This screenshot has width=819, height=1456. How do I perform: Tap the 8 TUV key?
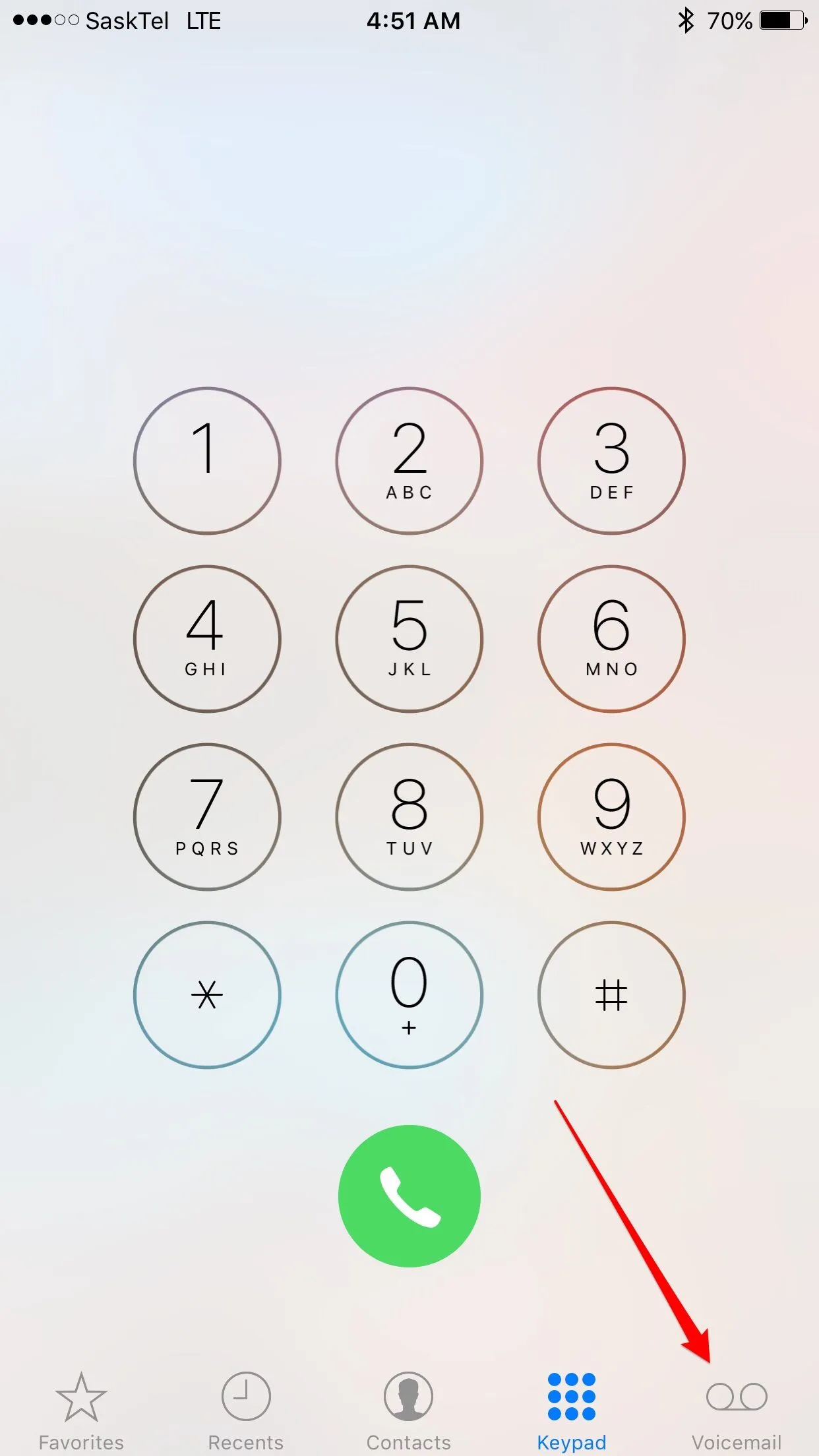click(409, 816)
